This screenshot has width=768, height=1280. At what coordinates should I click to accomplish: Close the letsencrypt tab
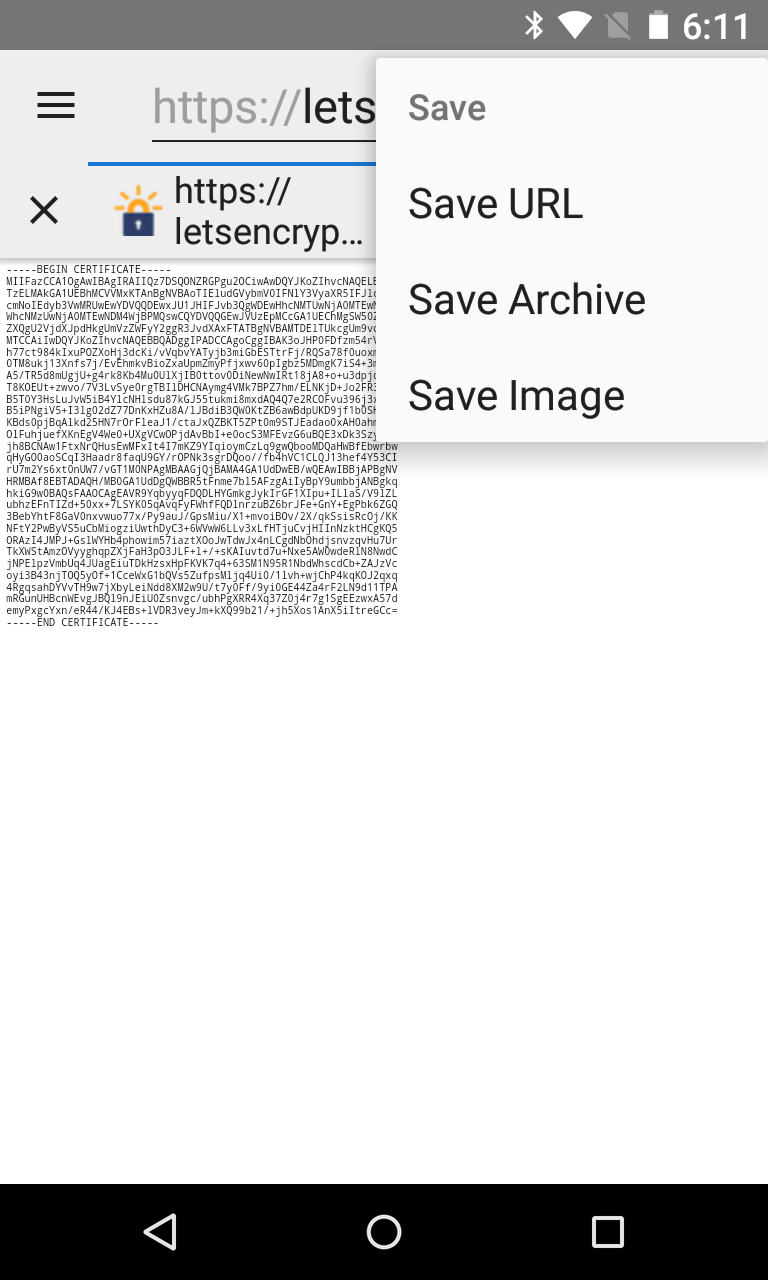[44, 210]
